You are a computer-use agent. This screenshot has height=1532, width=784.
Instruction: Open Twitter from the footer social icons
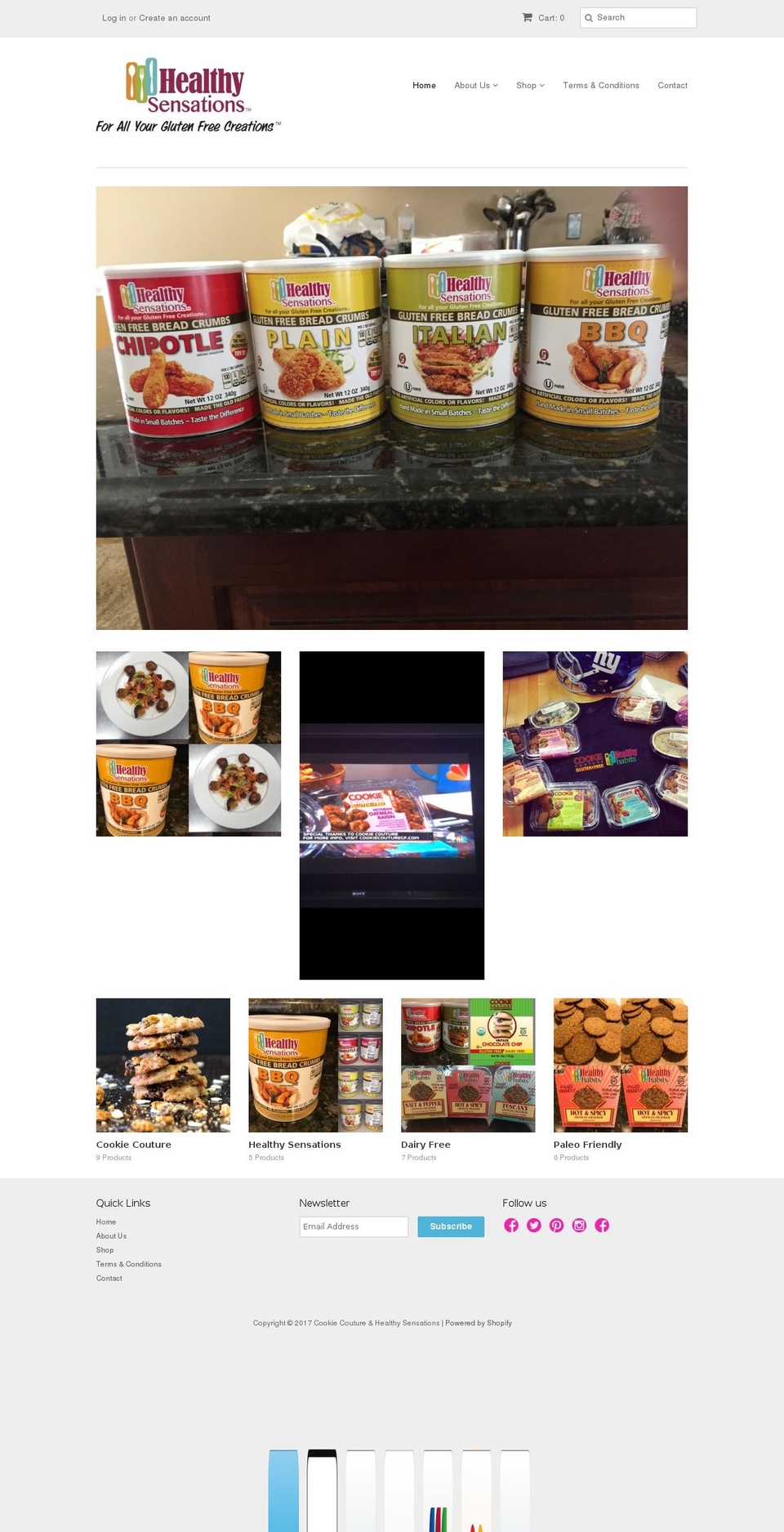point(533,1226)
